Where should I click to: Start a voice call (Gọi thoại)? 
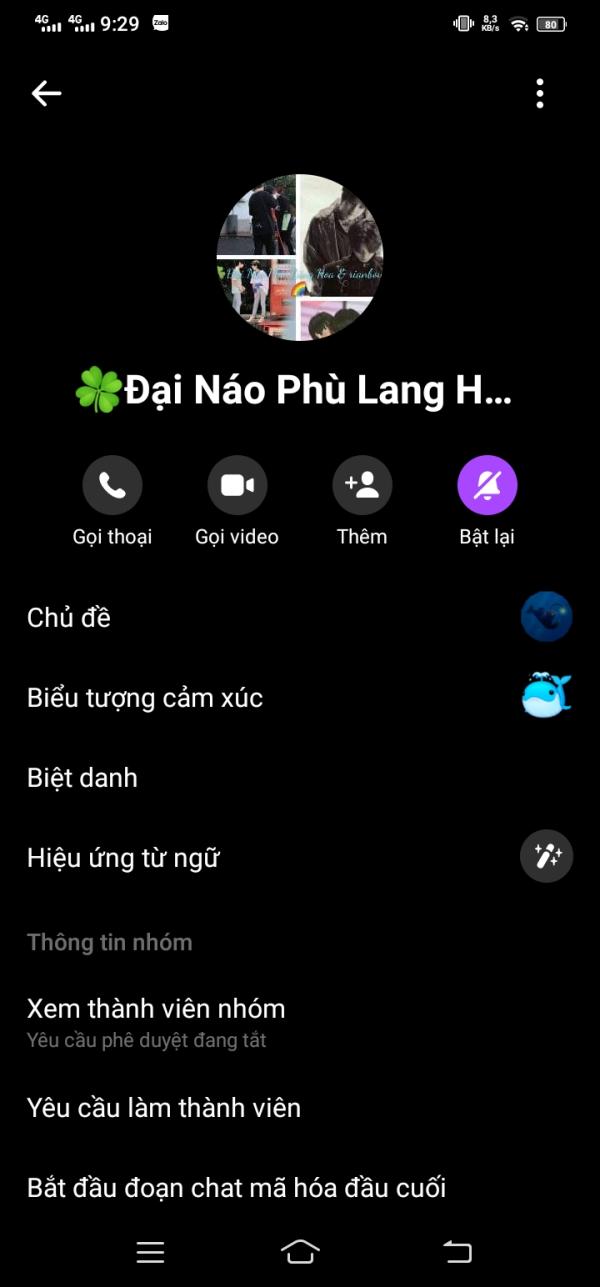click(x=112, y=486)
